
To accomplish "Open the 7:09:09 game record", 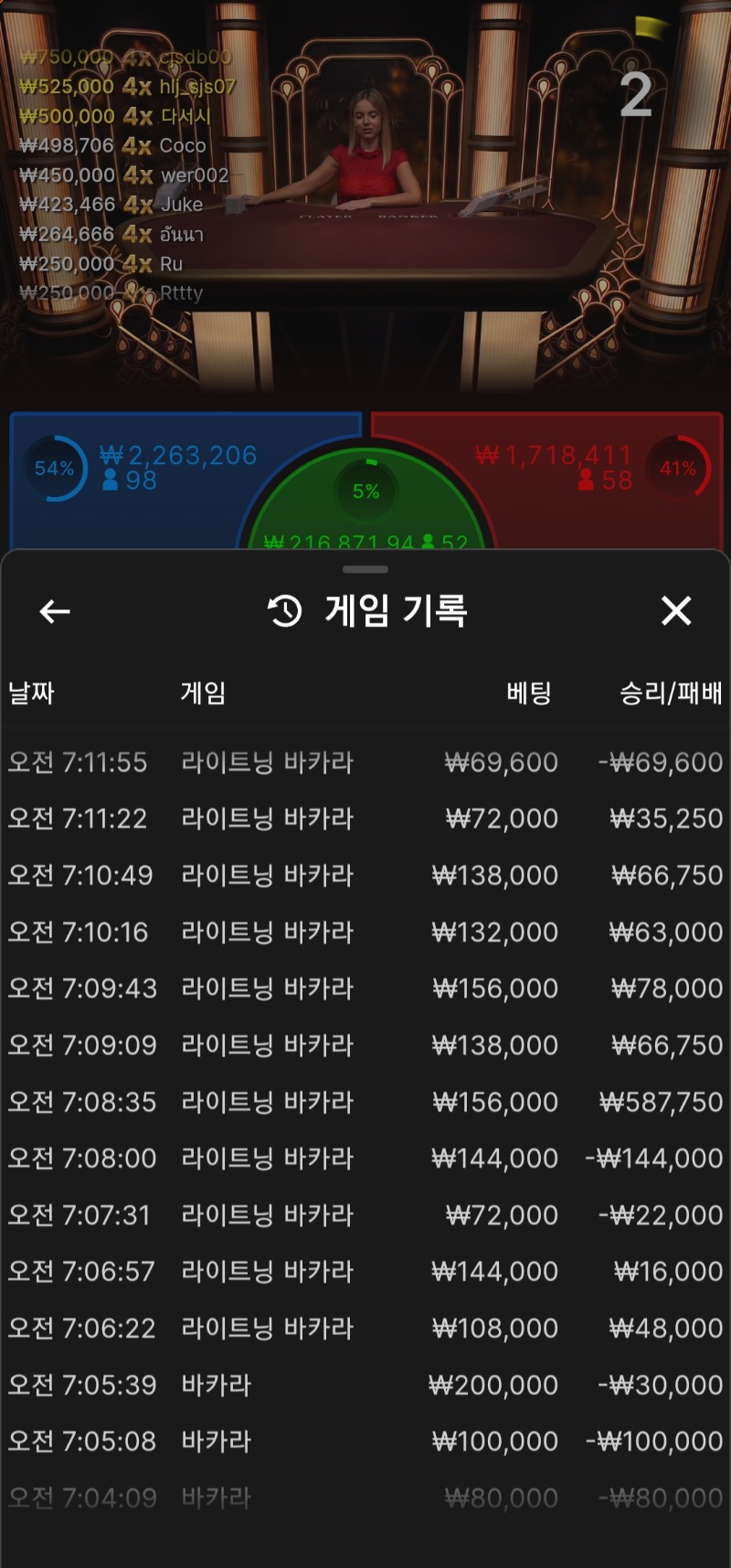I will 365,1045.
